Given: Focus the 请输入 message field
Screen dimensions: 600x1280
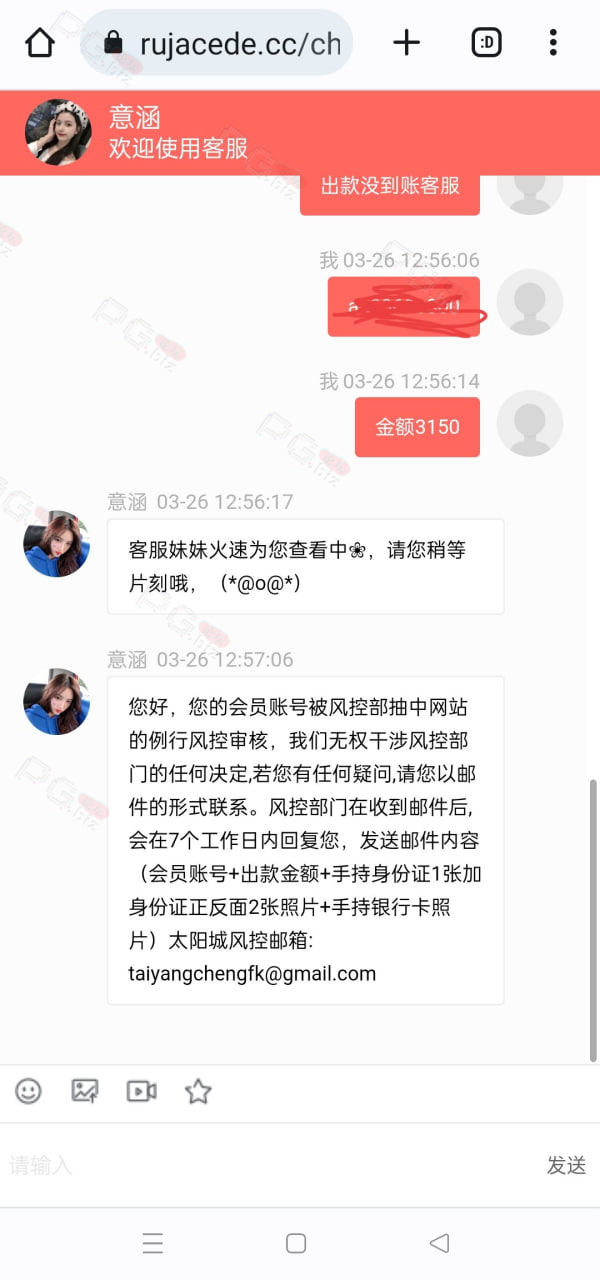Looking at the screenshot, I should click(x=270, y=1165).
